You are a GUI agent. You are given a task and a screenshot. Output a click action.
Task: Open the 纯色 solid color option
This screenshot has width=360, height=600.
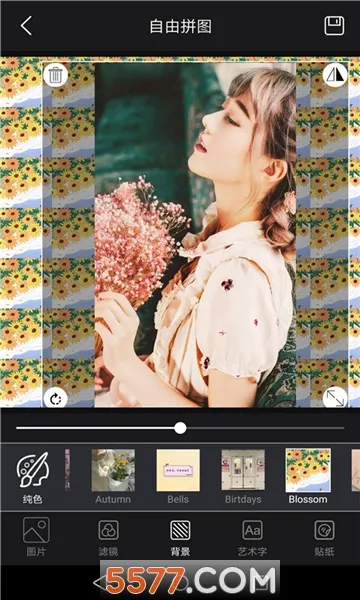click(x=33, y=478)
